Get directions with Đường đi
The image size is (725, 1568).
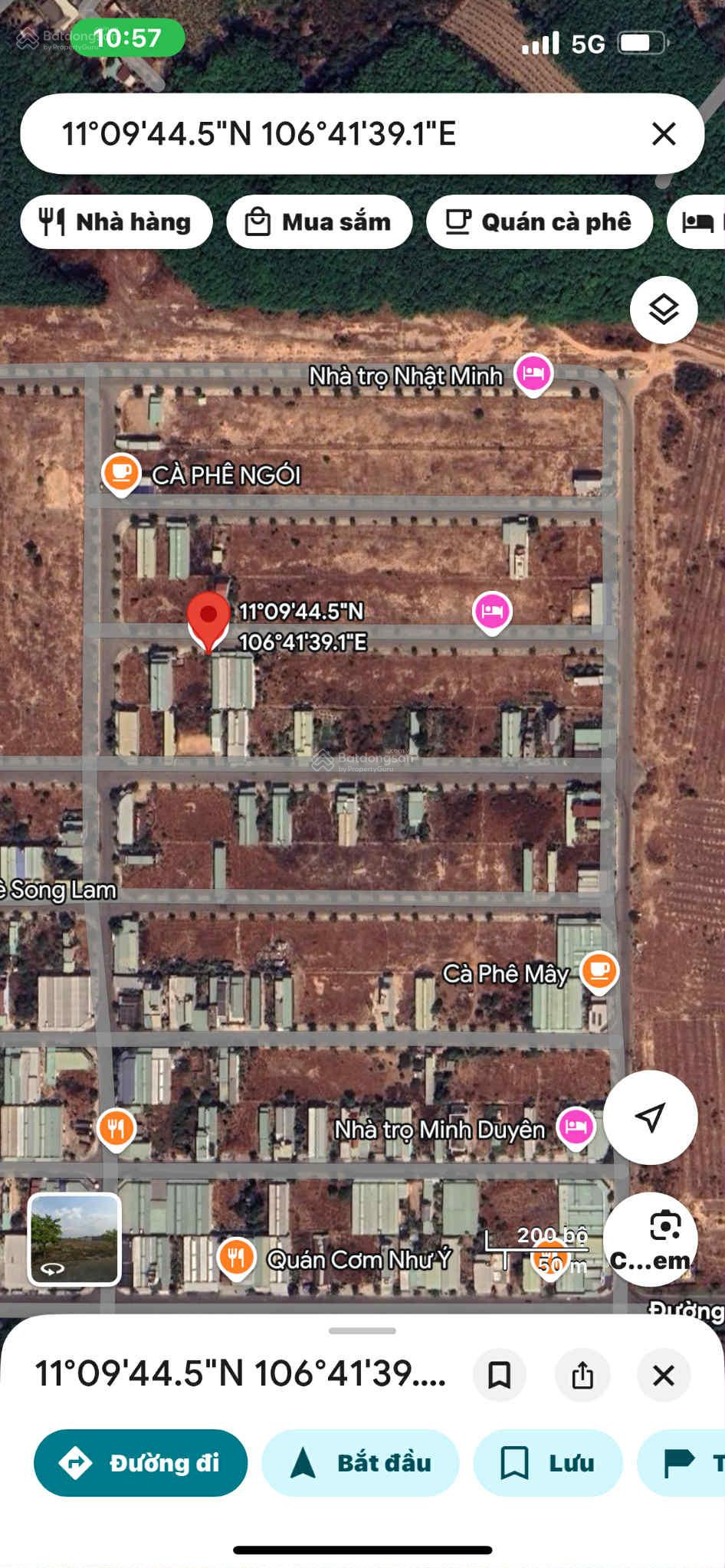point(141,1462)
